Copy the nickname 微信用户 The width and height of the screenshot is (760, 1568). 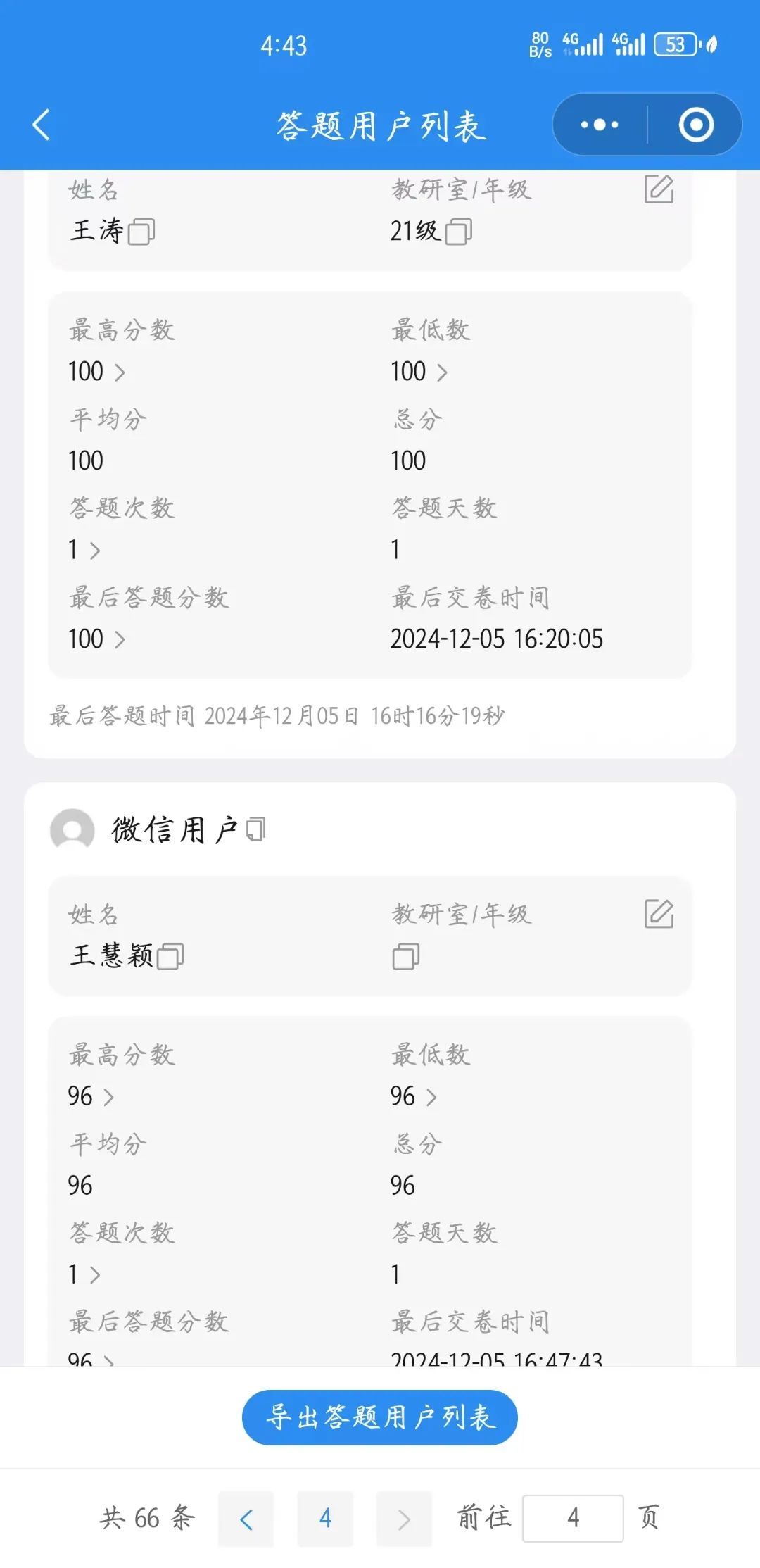[256, 829]
